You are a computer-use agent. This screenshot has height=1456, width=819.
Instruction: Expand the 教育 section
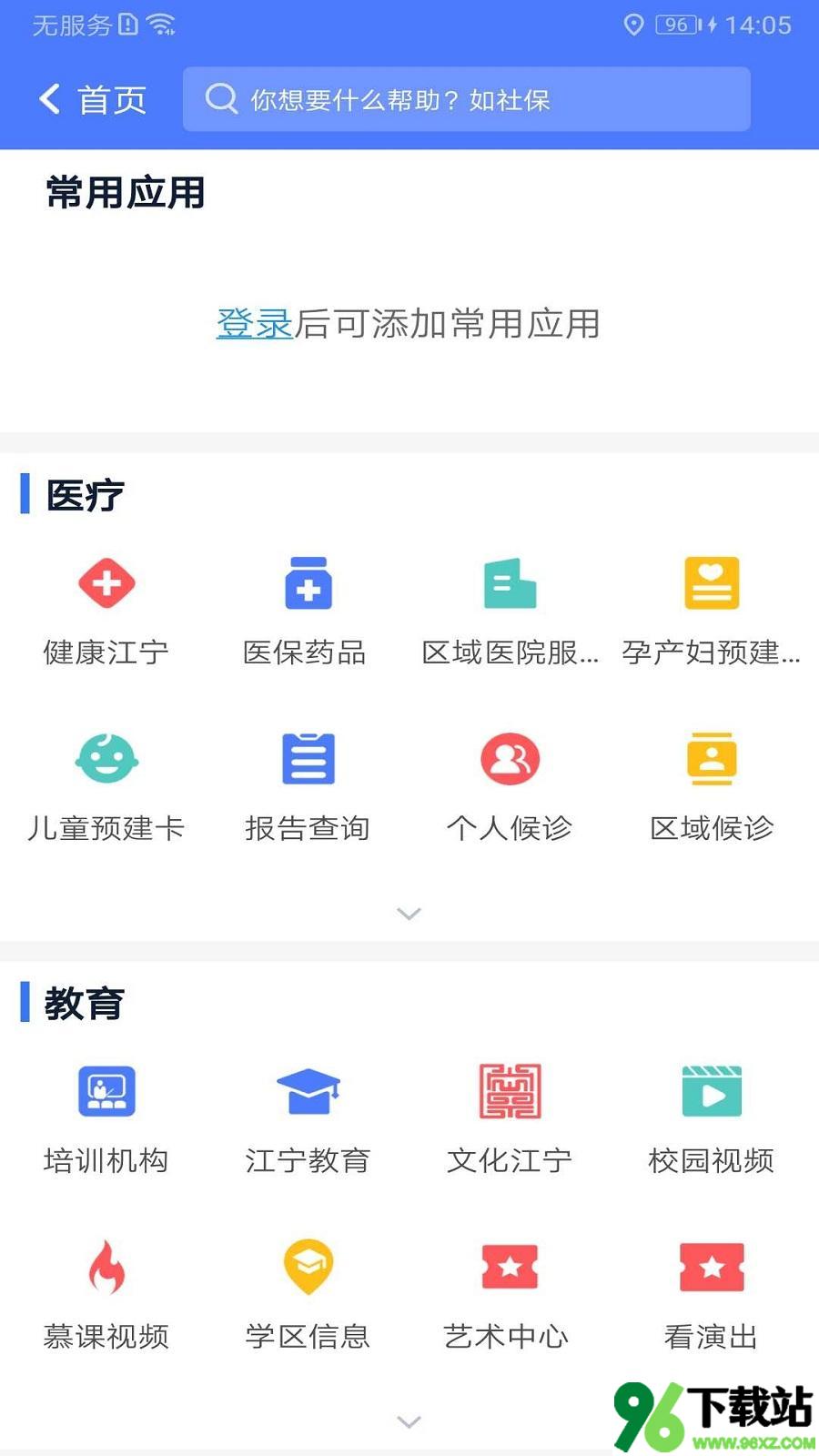tap(409, 1421)
